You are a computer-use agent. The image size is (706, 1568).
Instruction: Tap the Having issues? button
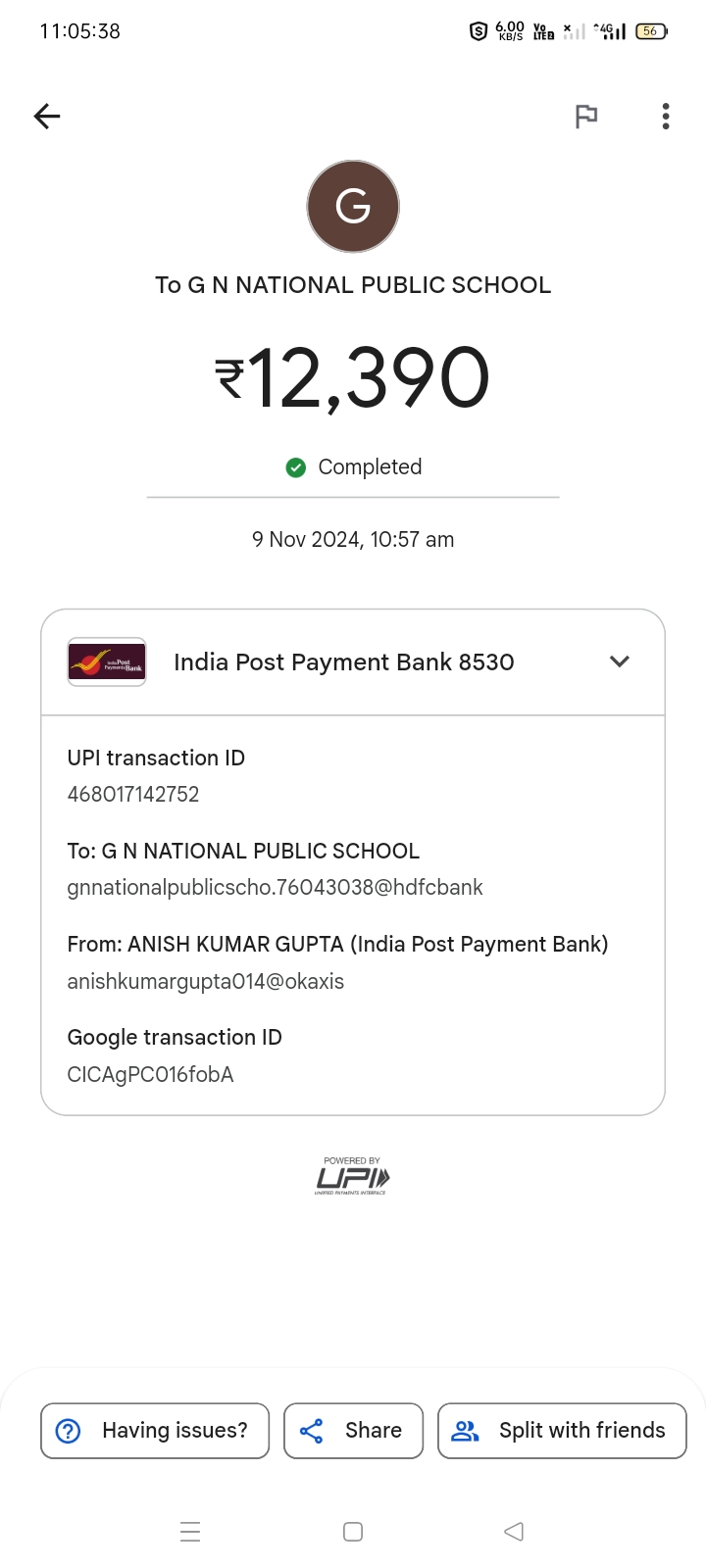point(155,1431)
